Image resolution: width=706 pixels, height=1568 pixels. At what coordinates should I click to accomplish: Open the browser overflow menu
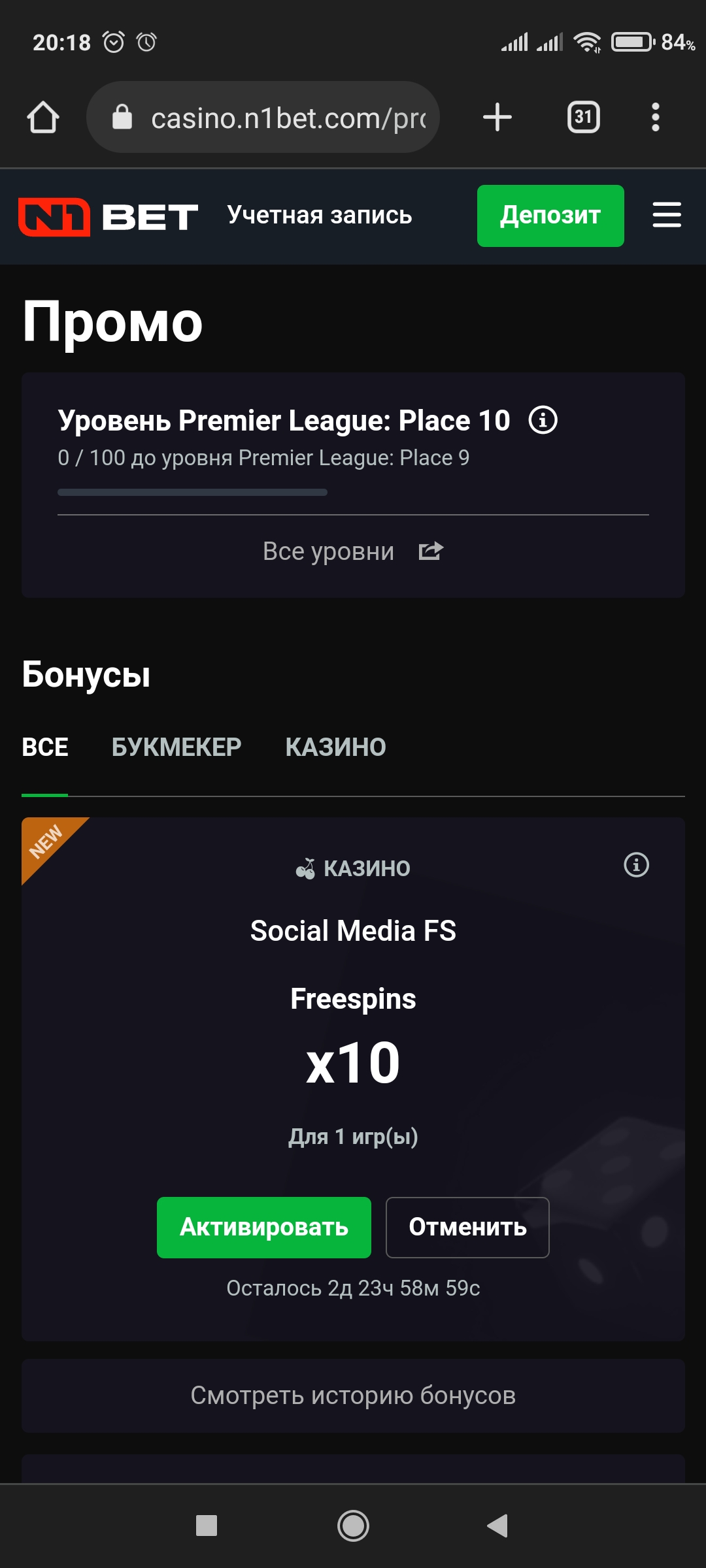point(655,118)
